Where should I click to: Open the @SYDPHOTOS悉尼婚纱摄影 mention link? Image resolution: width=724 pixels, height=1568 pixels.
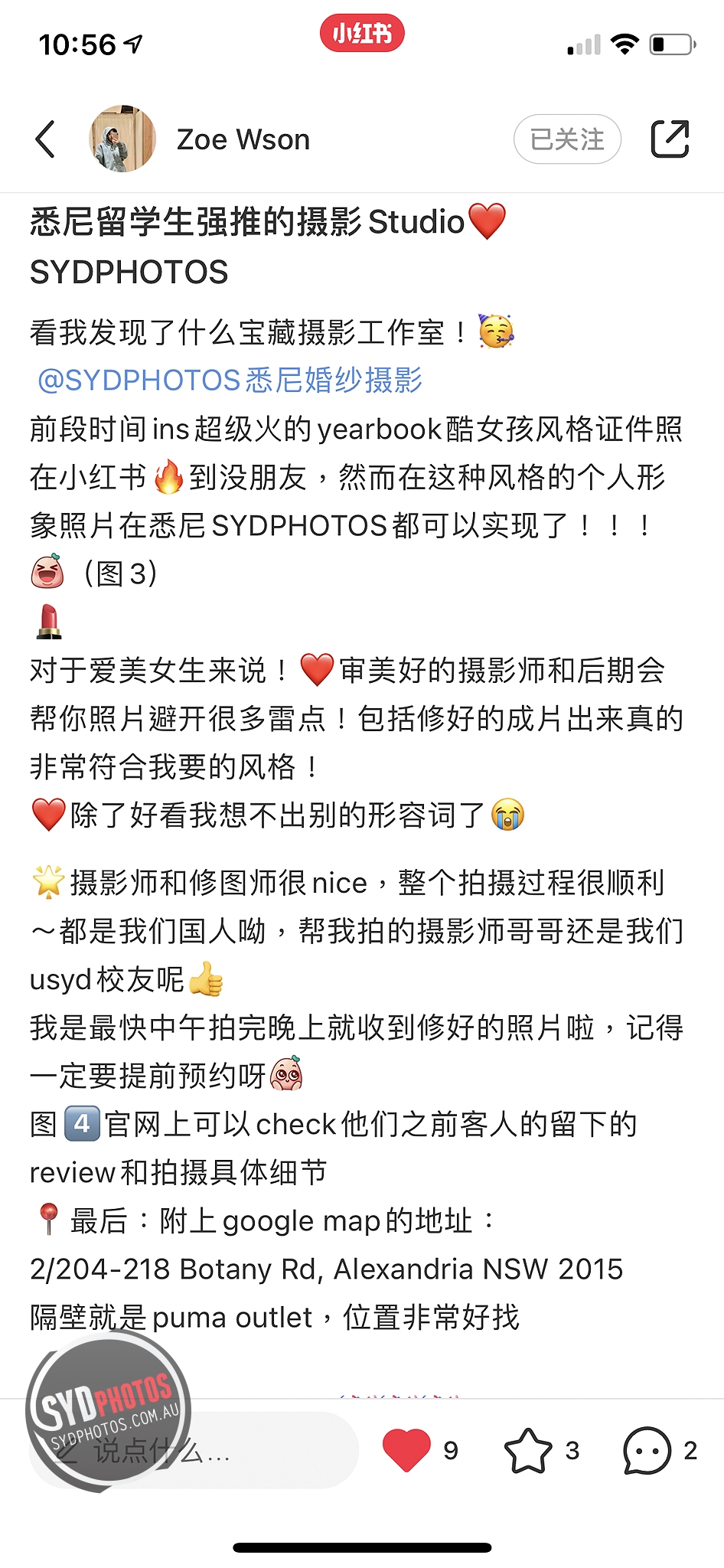[230, 381]
